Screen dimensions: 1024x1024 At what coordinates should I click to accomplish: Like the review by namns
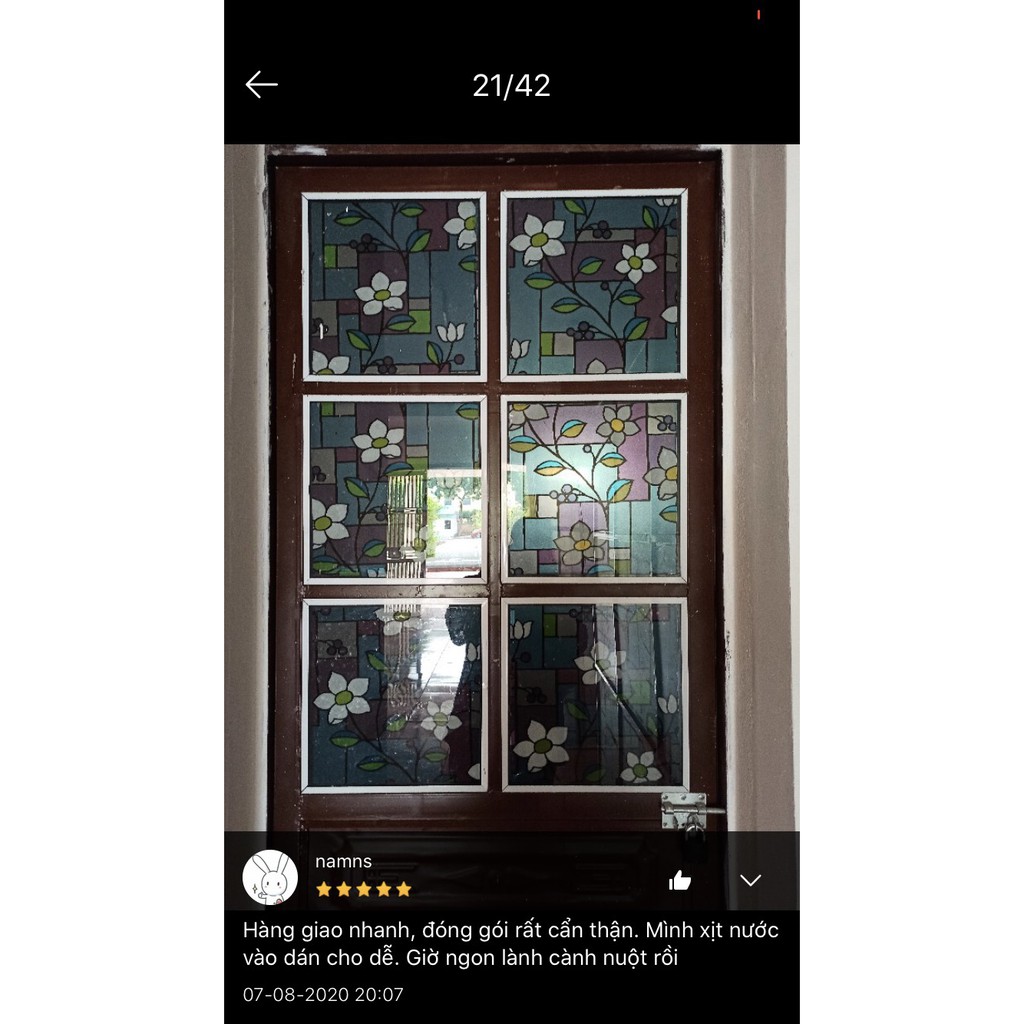coord(680,880)
